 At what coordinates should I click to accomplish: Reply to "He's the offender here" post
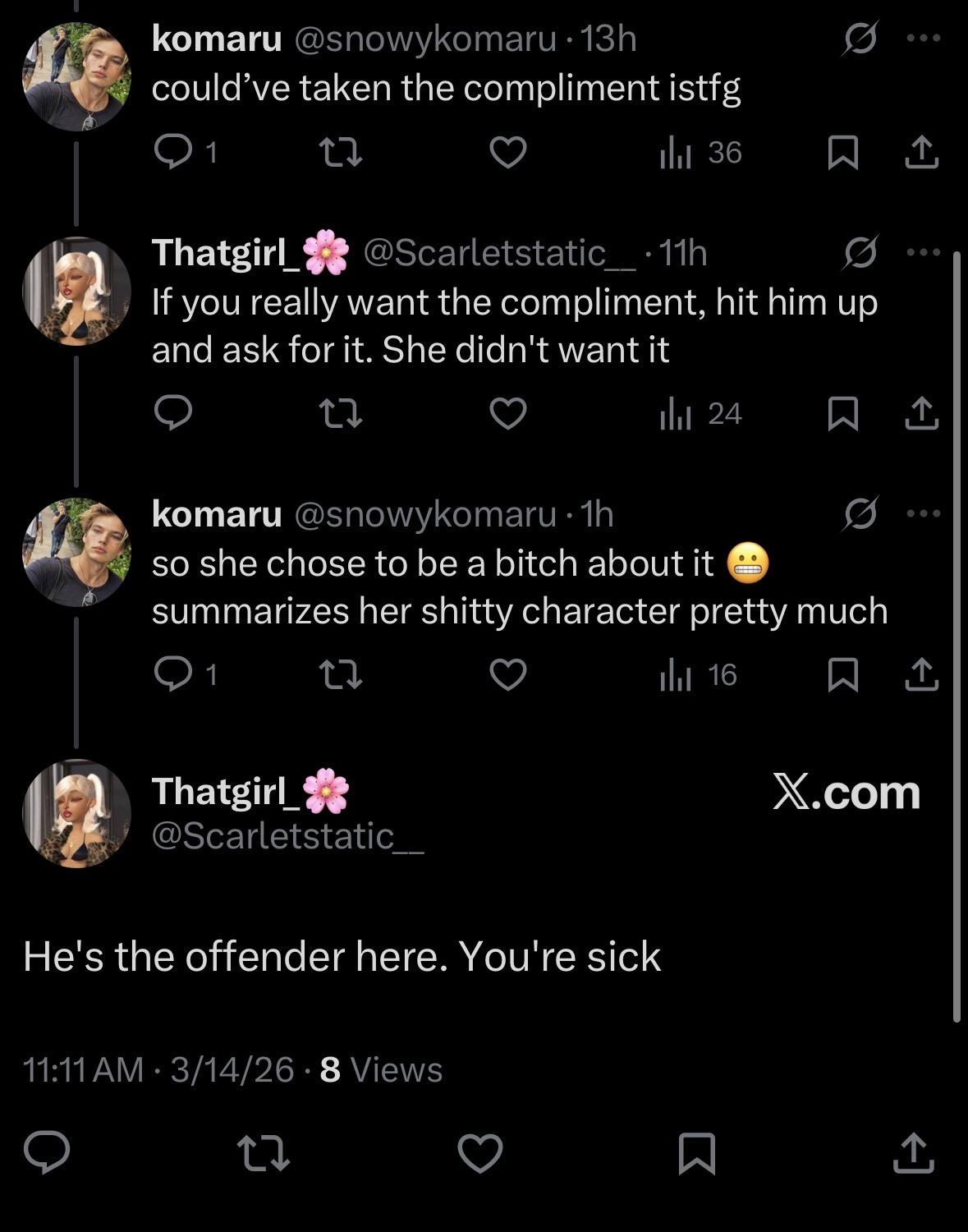47,1152
